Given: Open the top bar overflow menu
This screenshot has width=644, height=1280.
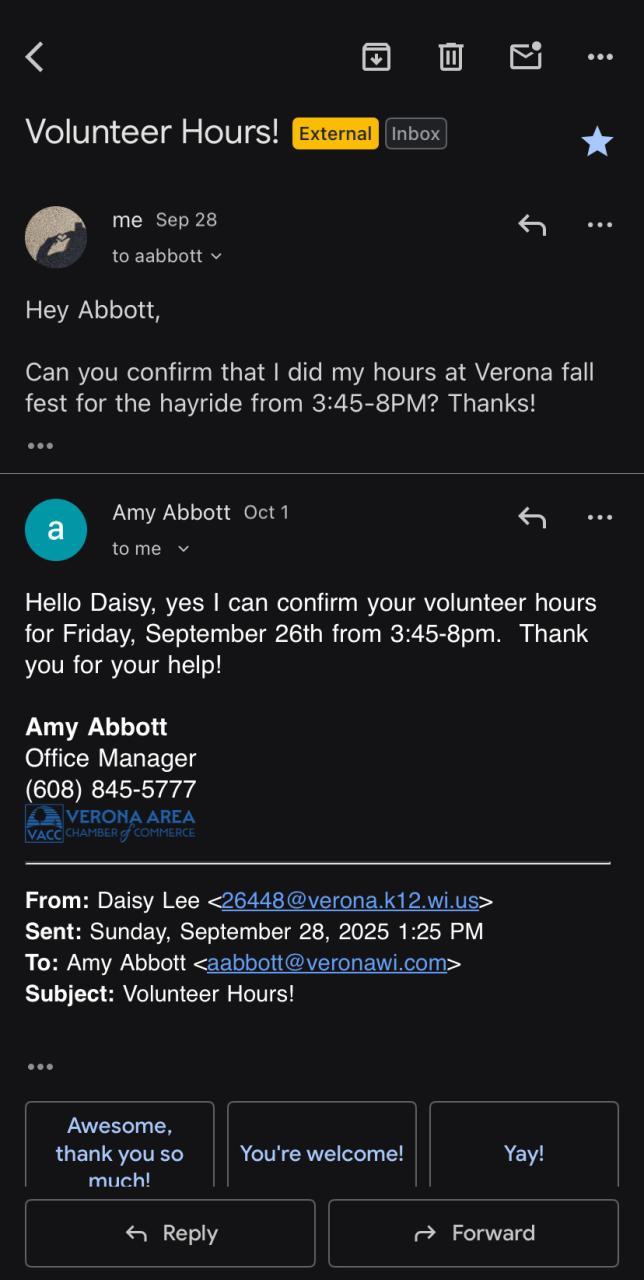Looking at the screenshot, I should tap(600, 57).
